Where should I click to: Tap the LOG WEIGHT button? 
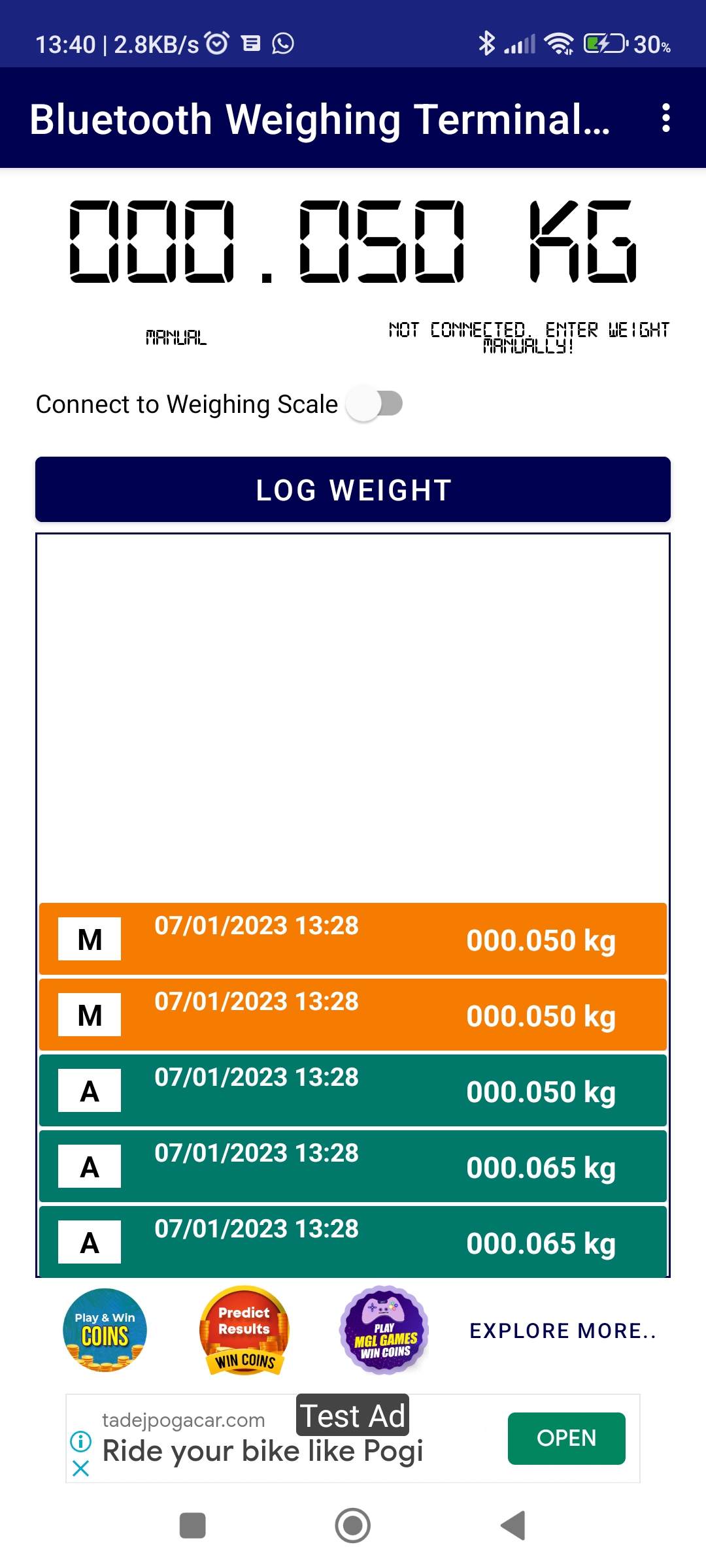pyautogui.click(x=353, y=489)
